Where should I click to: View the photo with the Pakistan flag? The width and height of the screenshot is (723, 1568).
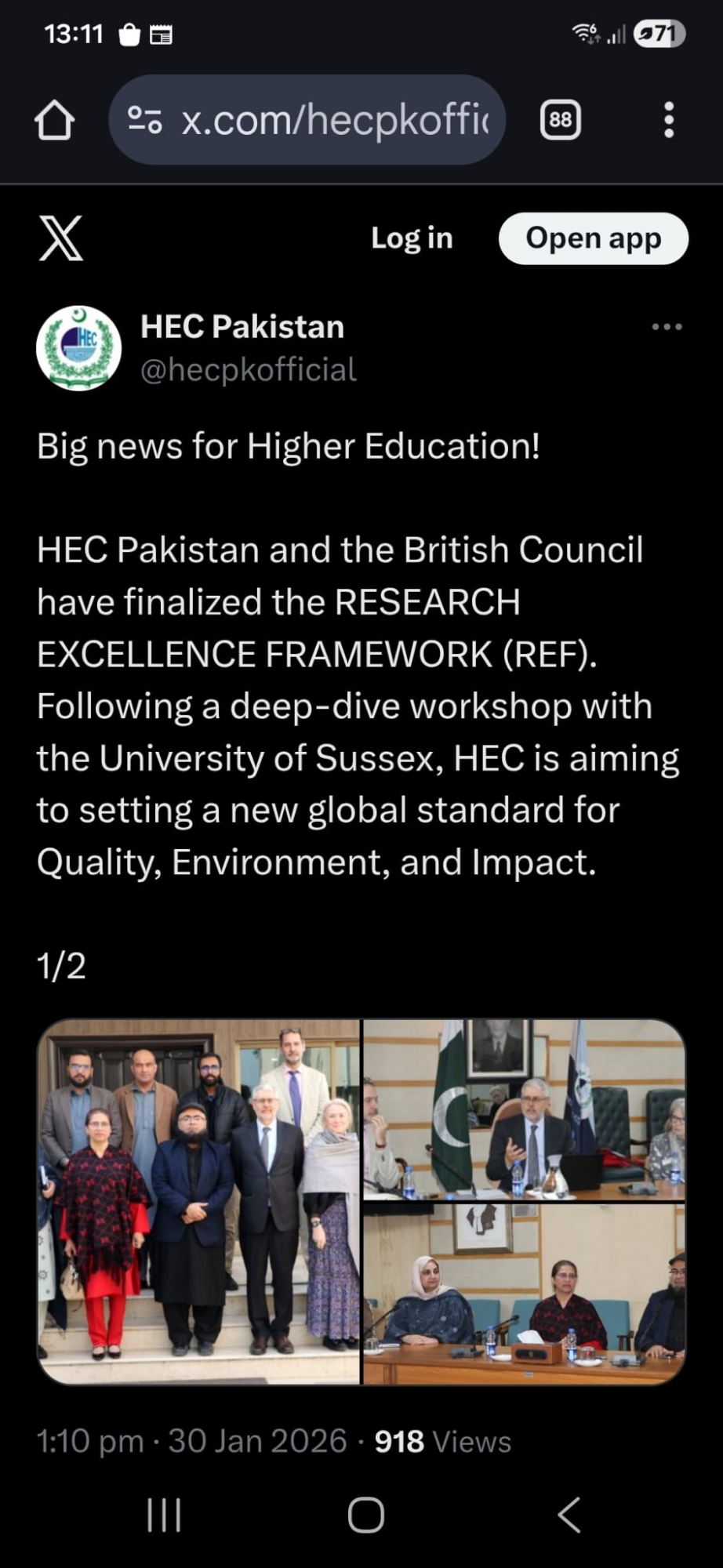(524, 1109)
